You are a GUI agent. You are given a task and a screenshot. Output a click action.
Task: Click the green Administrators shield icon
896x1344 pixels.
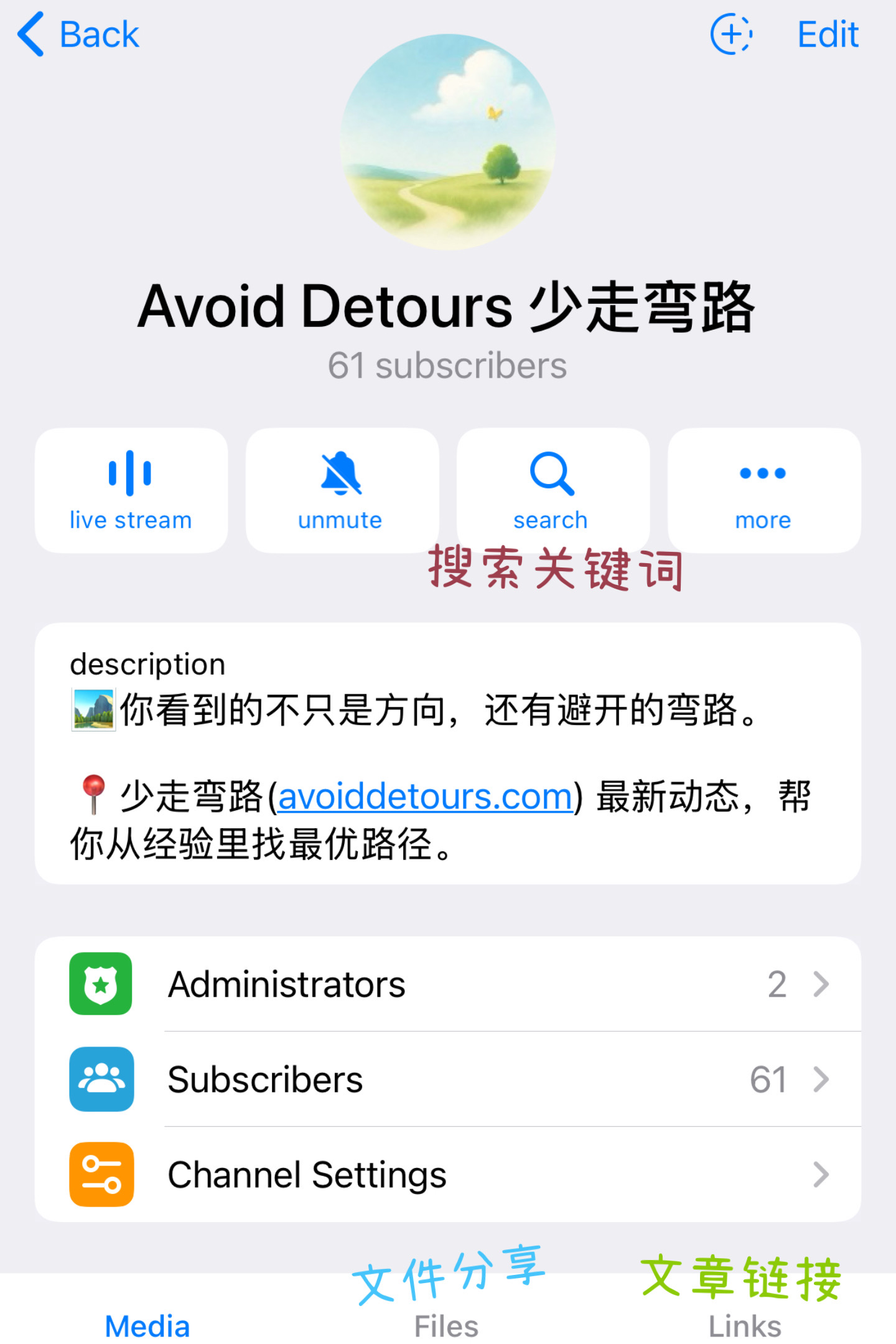(x=101, y=985)
